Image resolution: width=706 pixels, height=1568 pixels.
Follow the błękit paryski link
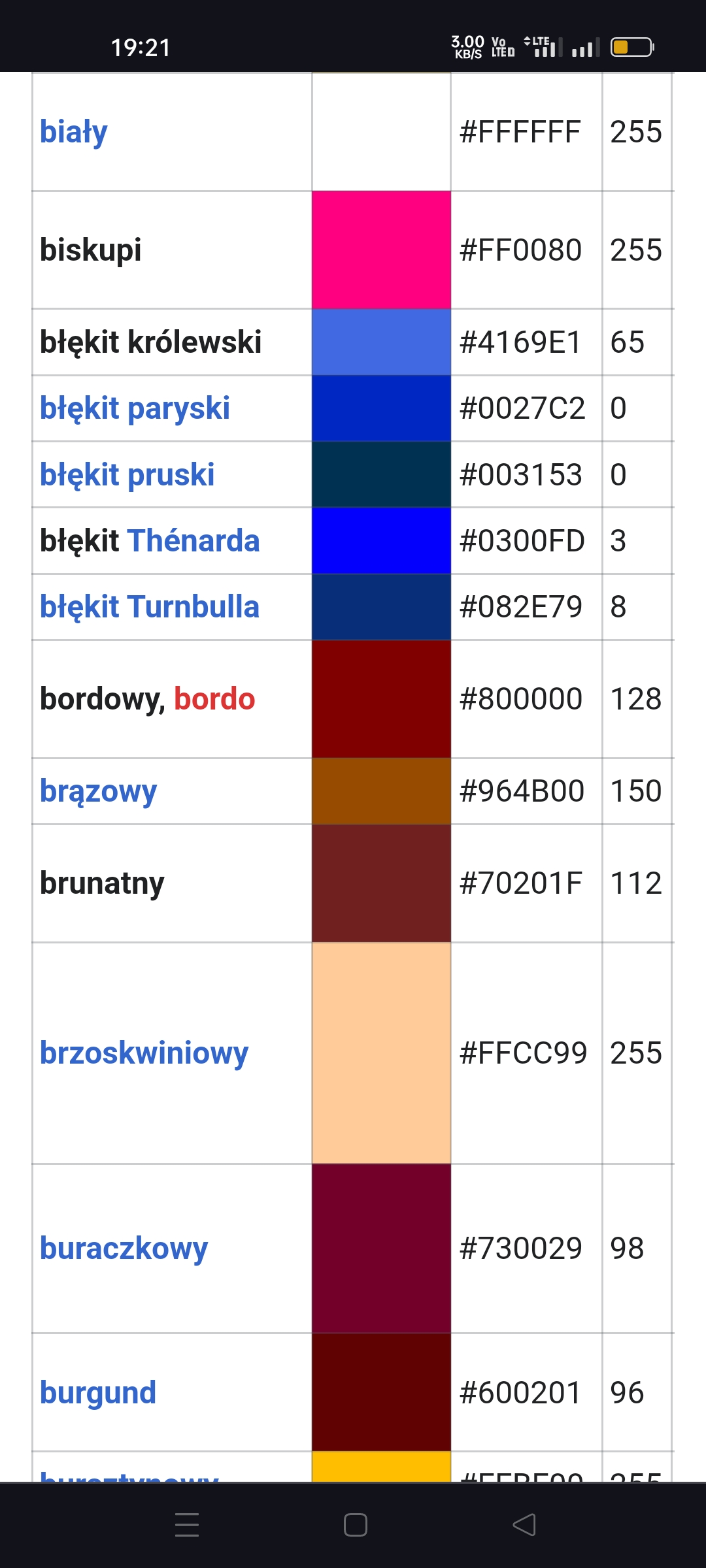coord(135,409)
